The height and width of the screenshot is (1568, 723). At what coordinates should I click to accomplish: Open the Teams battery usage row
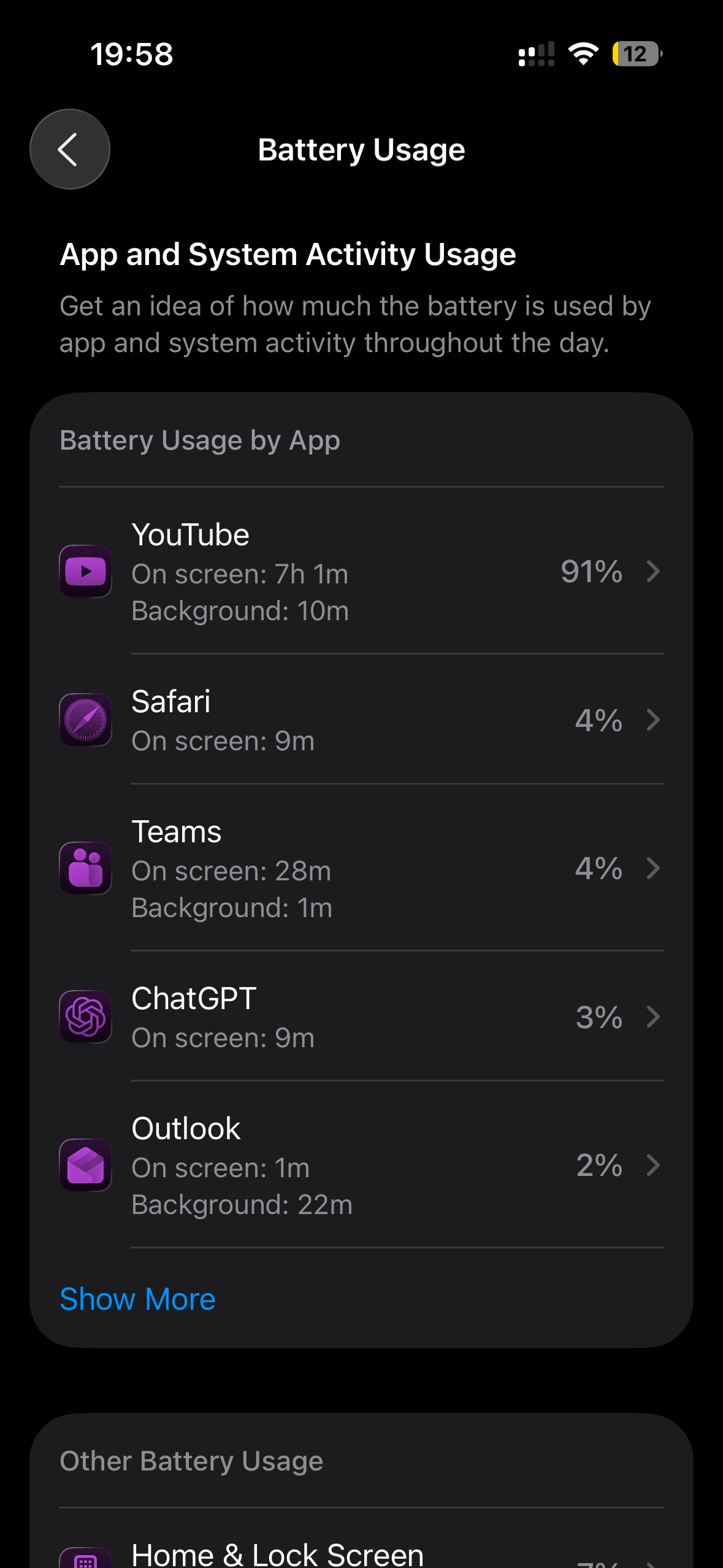point(361,869)
